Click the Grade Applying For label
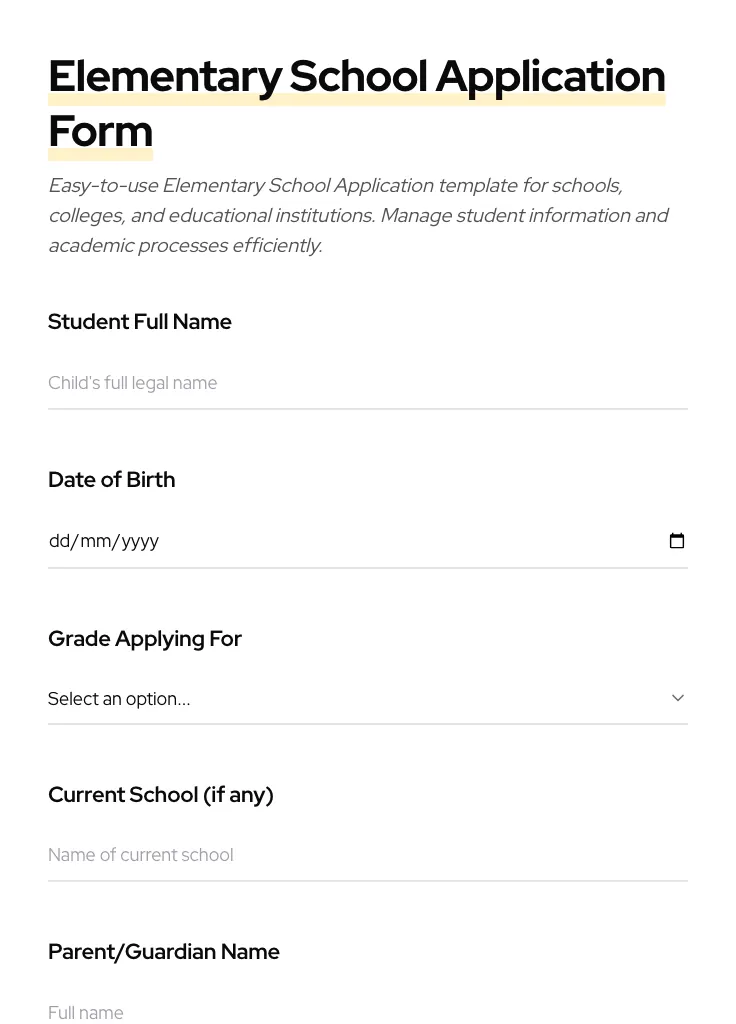This screenshot has width=736, height=1024. tap(145, 638)
